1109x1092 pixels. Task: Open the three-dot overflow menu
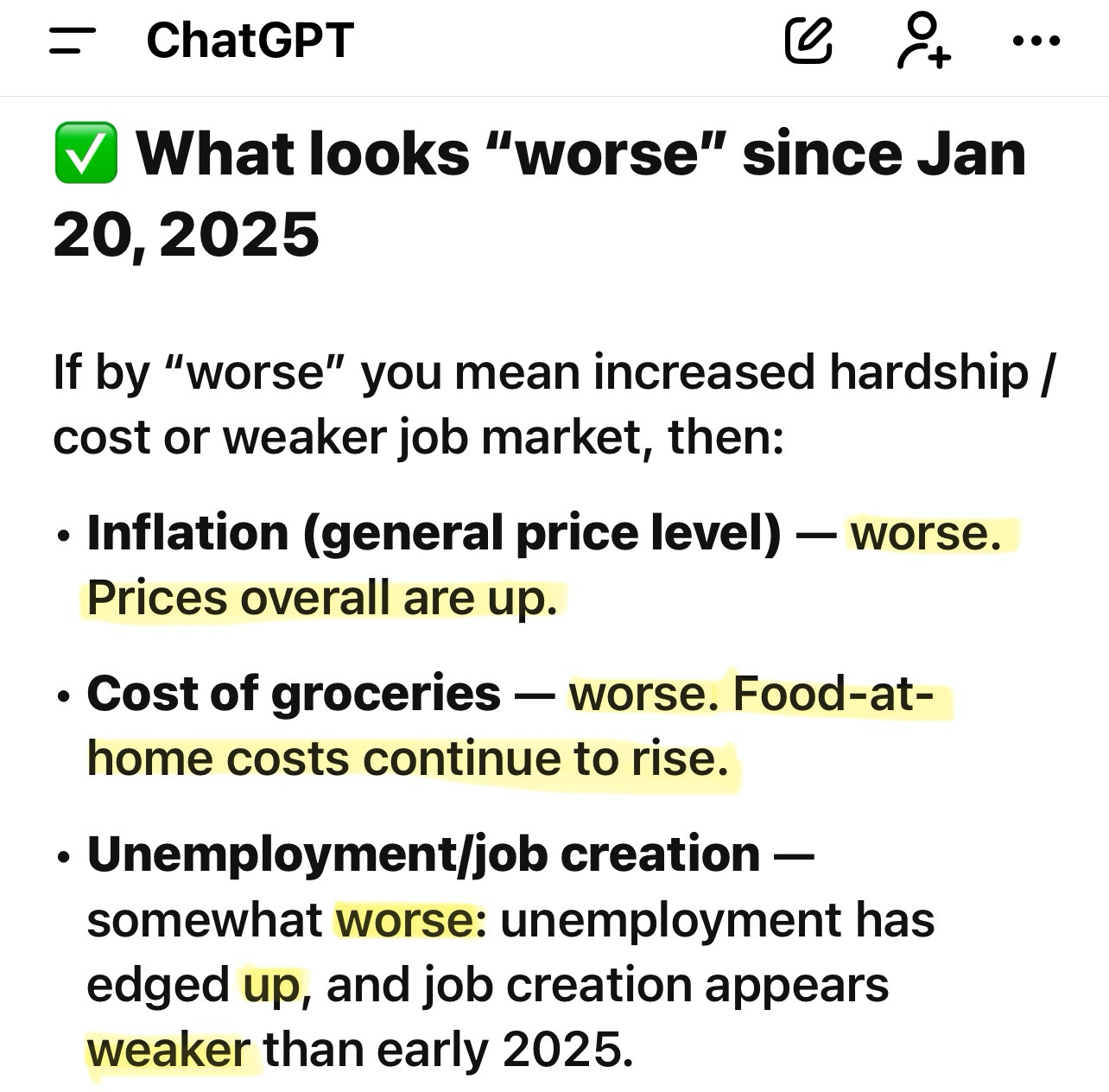pos(1036,41)
